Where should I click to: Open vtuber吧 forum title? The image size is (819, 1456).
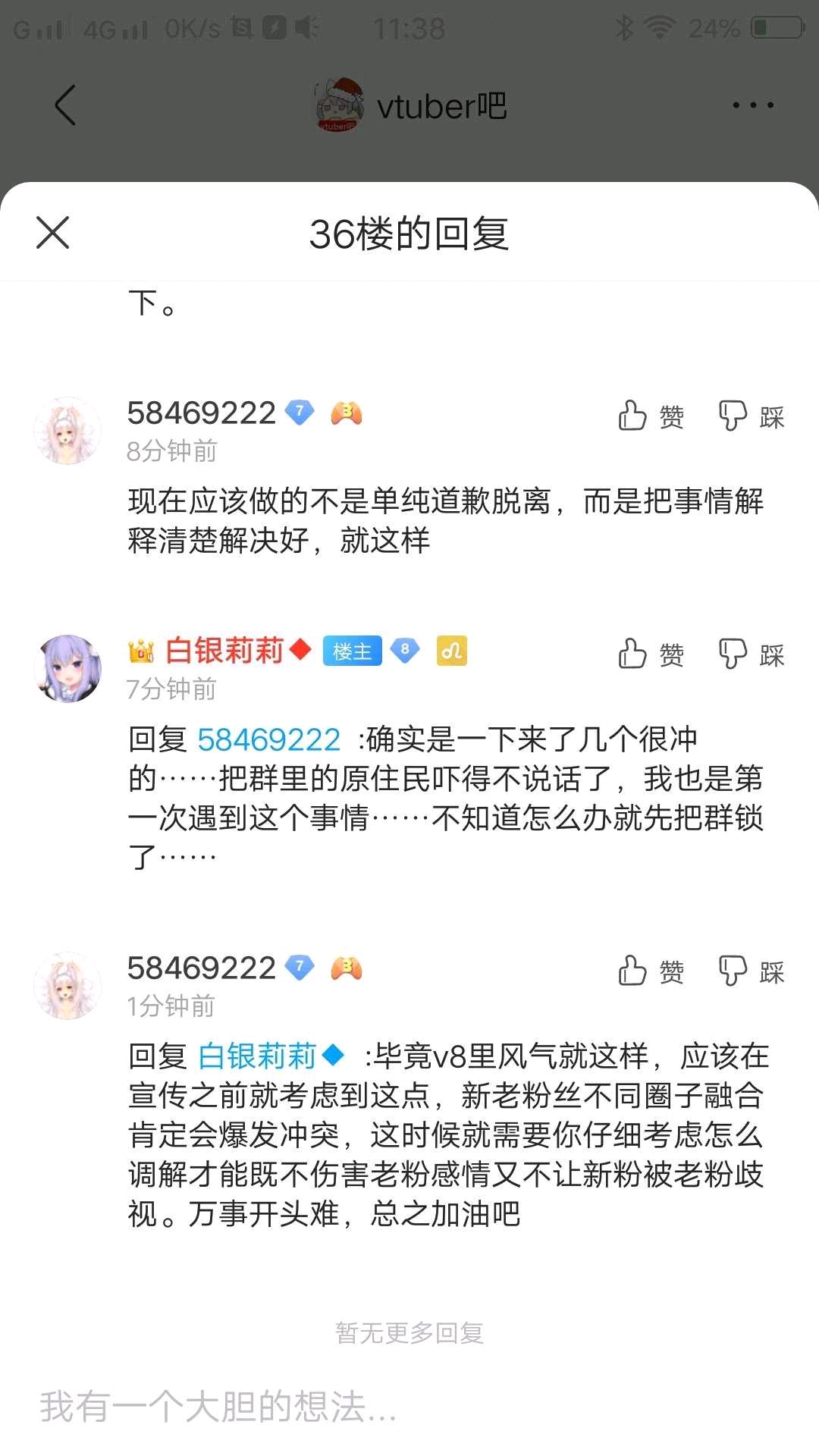[441, 106]
